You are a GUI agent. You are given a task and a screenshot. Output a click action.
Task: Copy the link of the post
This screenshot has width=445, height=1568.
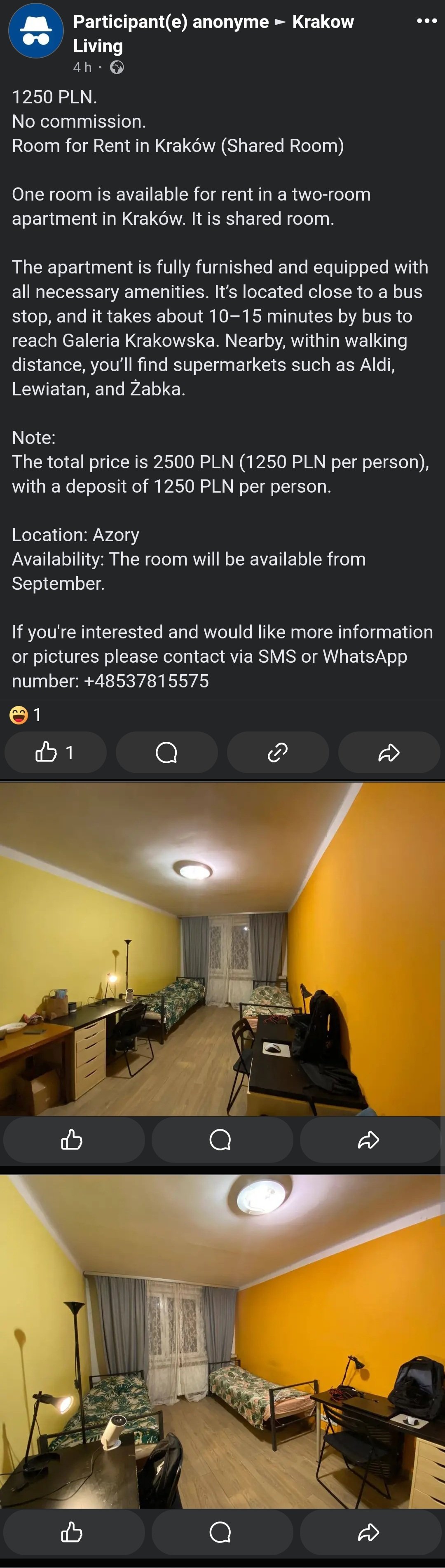[278, 752]
